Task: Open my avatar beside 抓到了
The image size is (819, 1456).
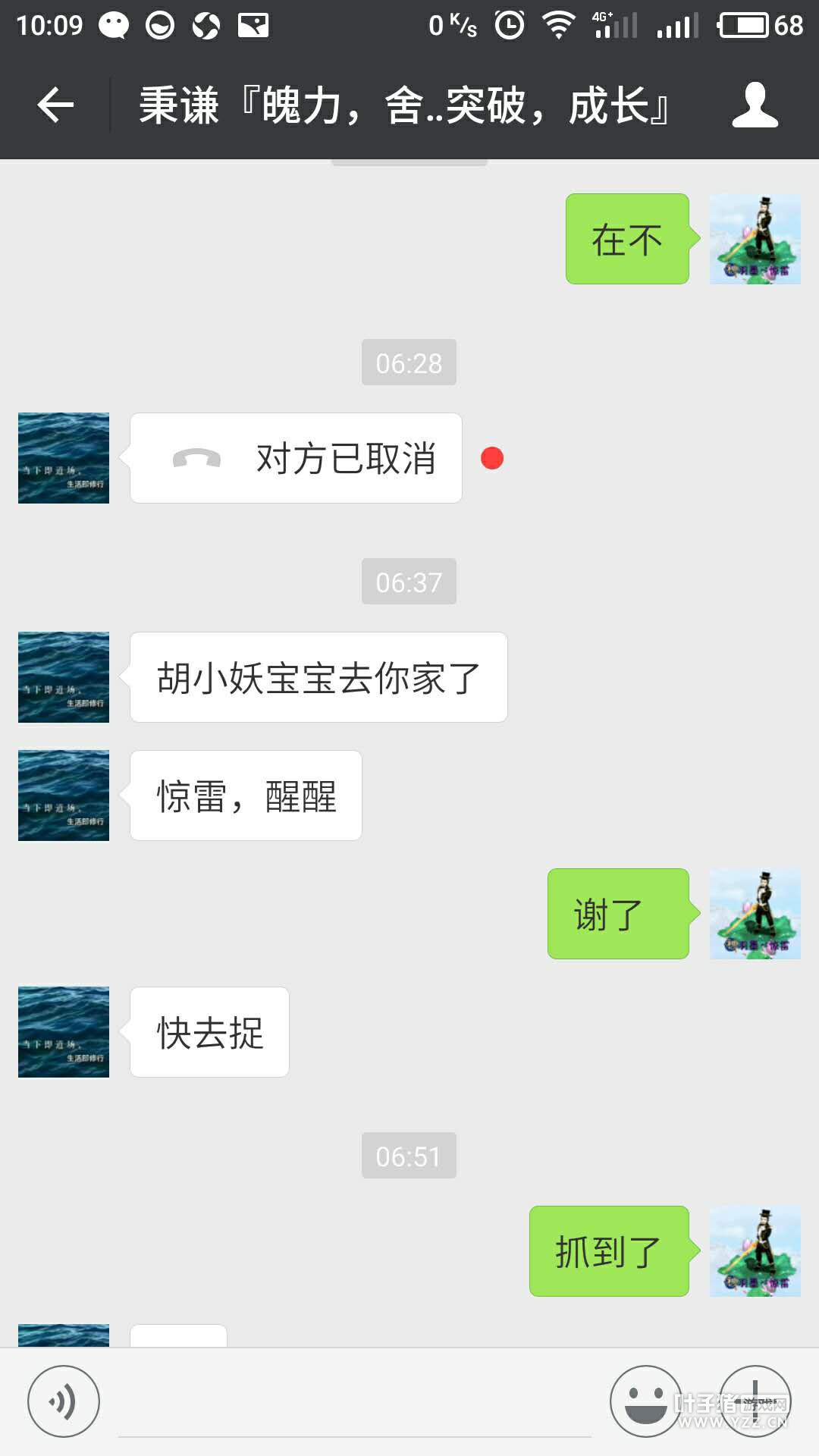Action: tap(755, 1251)
